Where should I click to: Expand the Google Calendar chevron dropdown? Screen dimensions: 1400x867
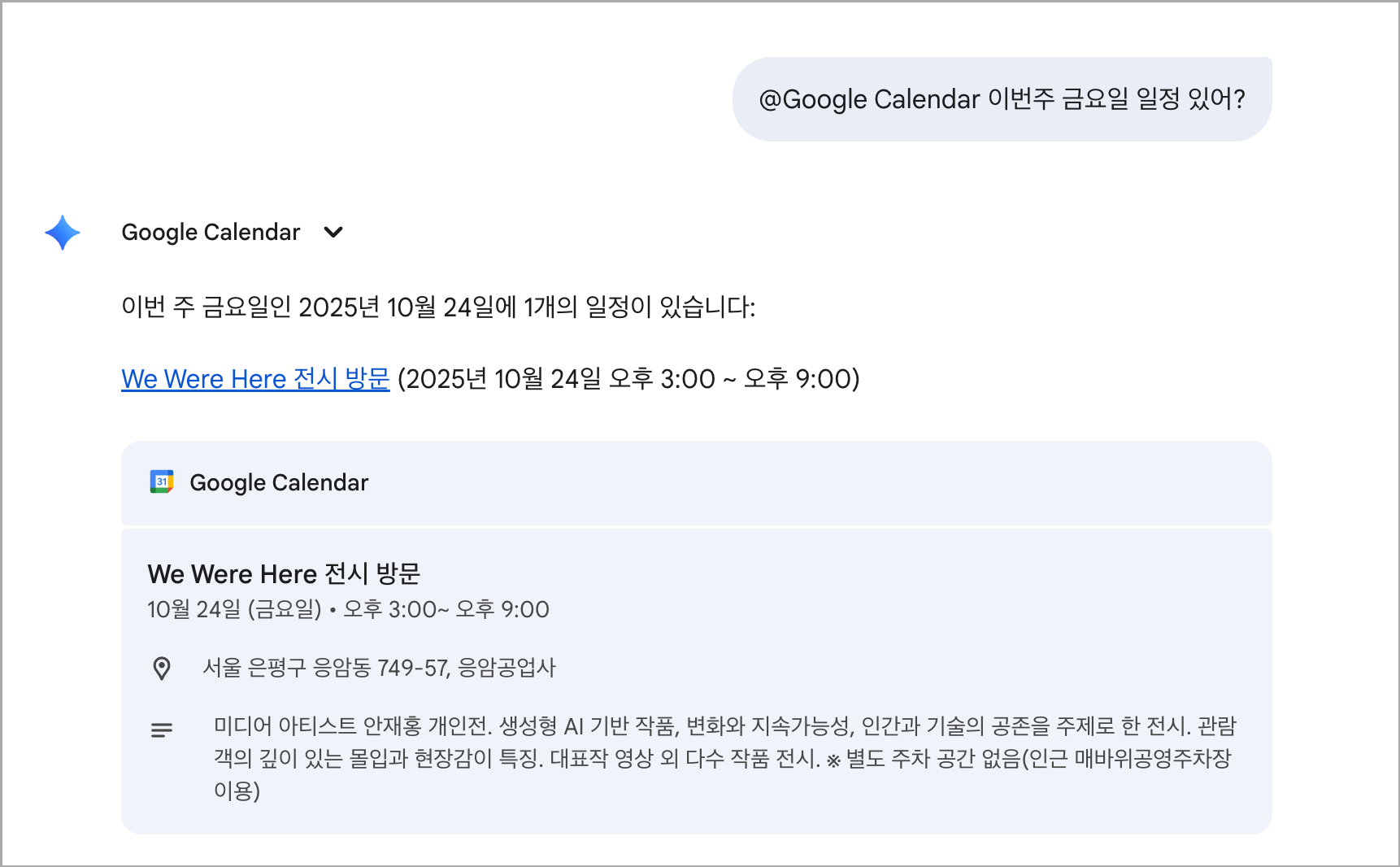click(333, 233)
